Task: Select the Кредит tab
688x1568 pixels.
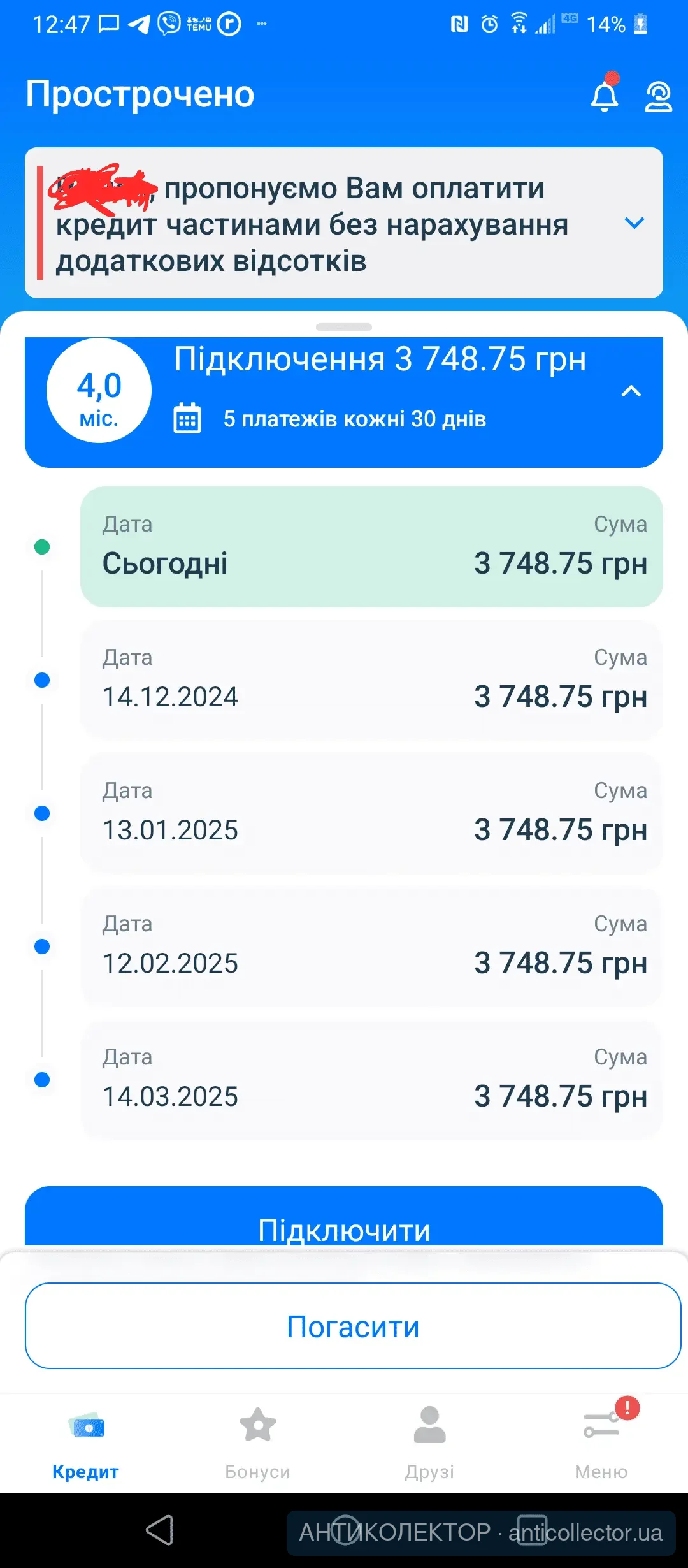Action: [x=86, y=1442]
